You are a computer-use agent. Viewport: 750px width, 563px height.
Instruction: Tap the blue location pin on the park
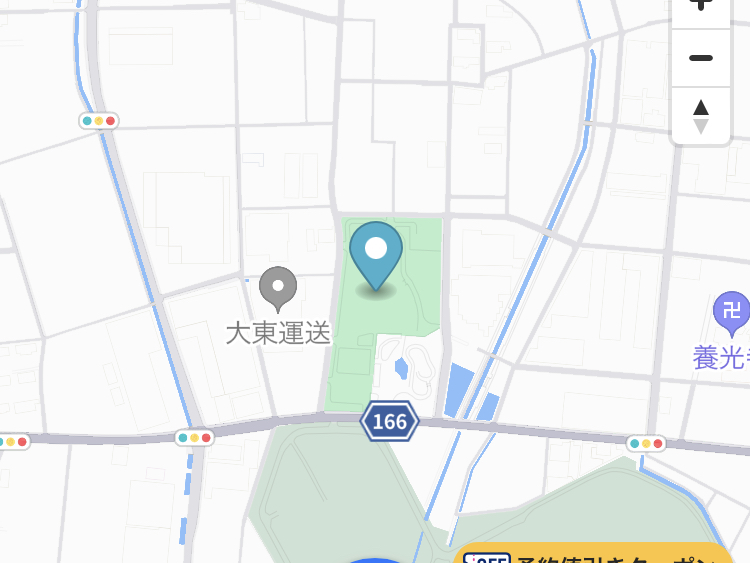(376, 254)
